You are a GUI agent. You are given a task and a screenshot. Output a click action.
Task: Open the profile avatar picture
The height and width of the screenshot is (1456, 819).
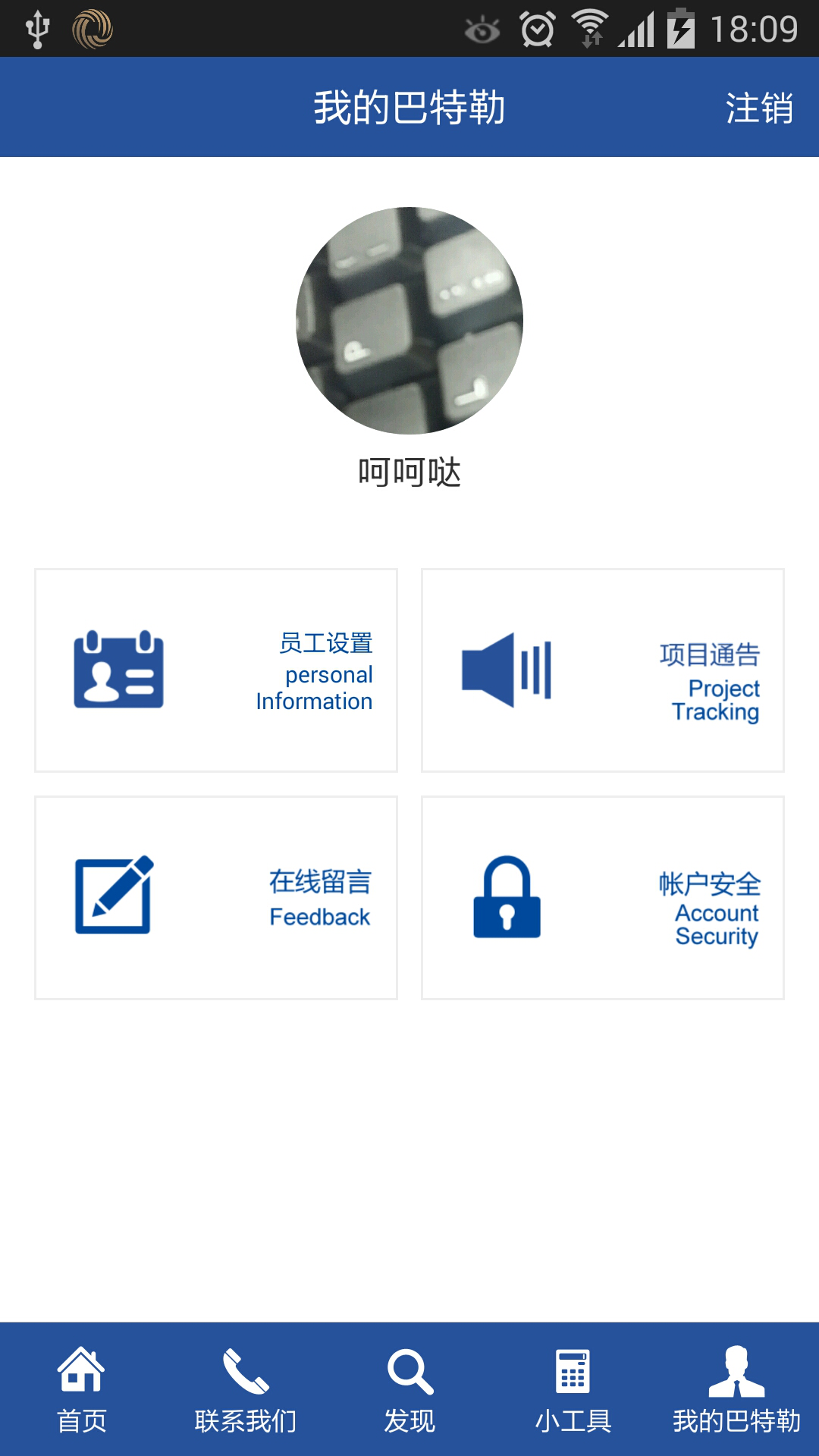point(409,321)
